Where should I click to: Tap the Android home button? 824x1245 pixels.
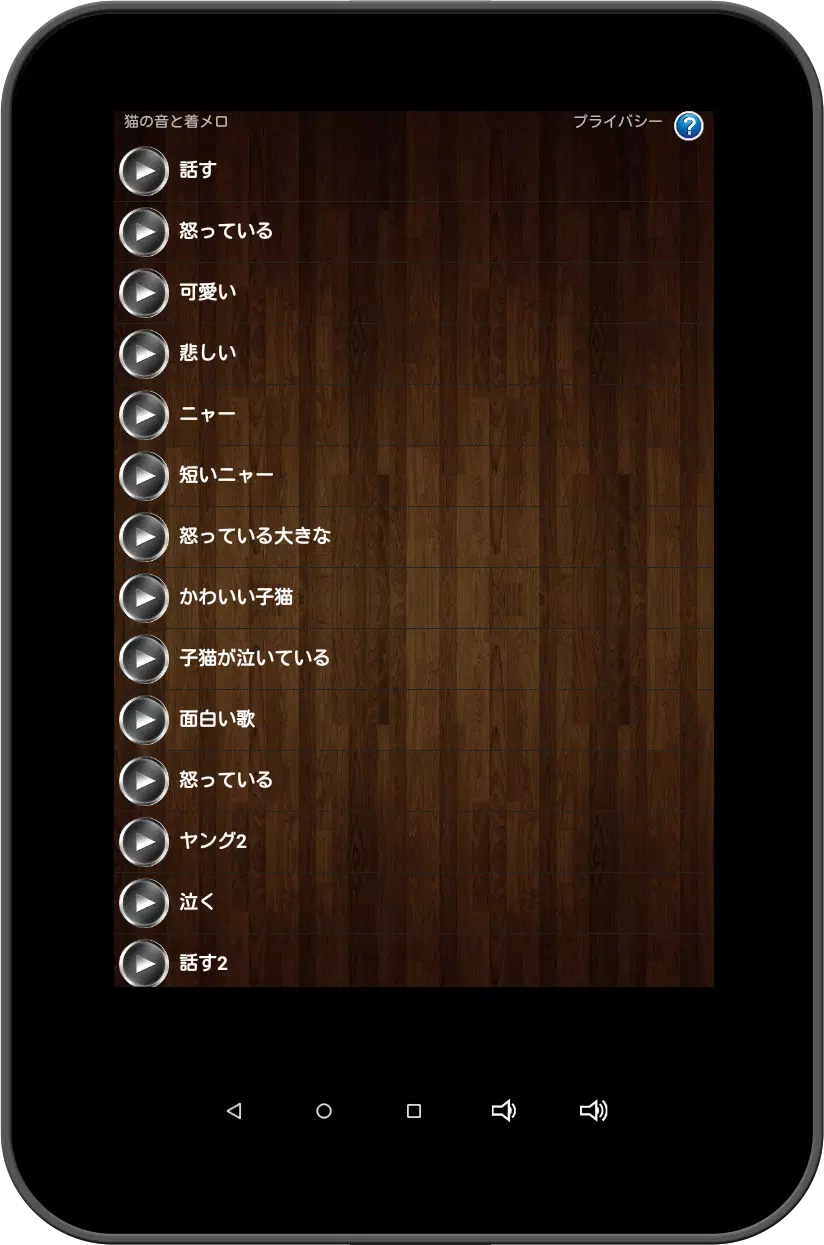324,1110
